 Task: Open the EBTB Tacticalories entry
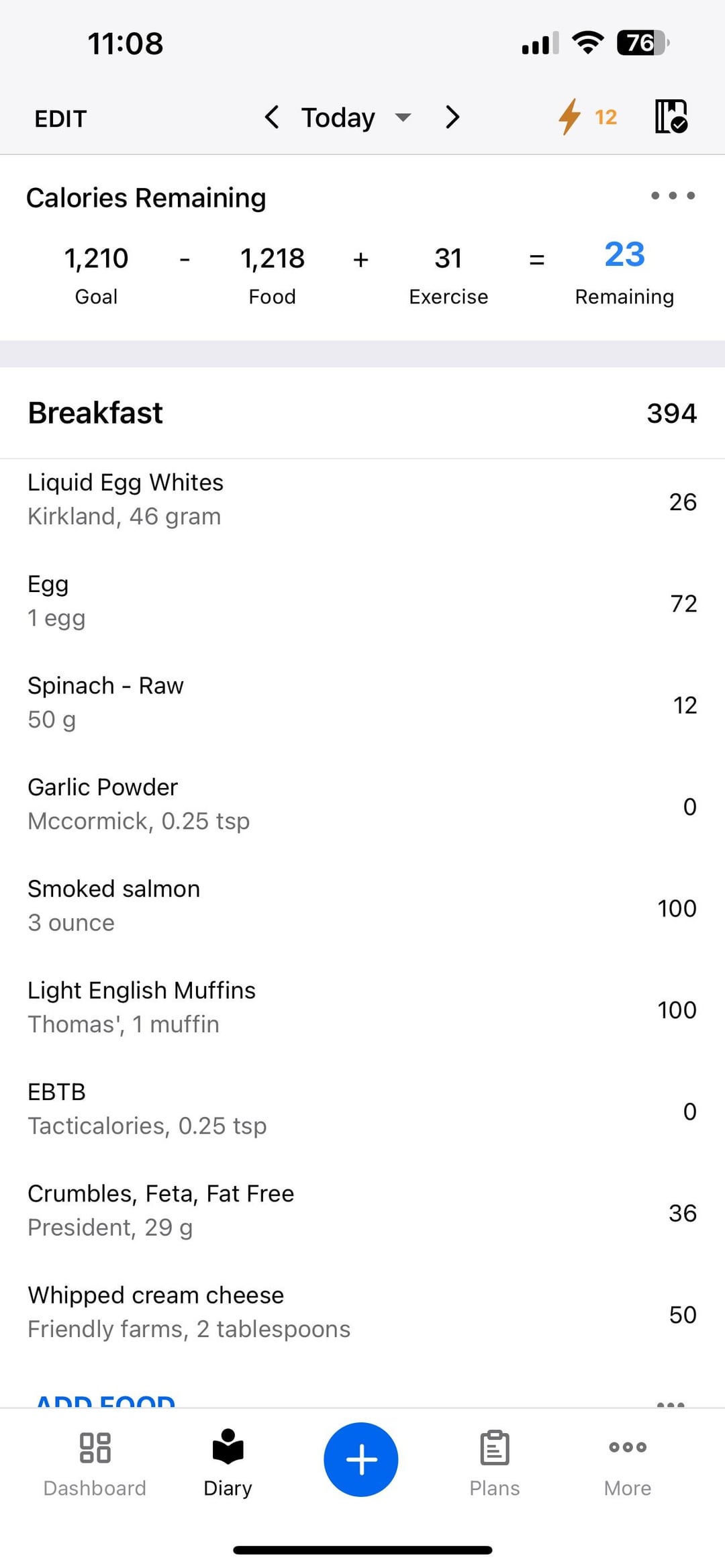point(362,1109)
